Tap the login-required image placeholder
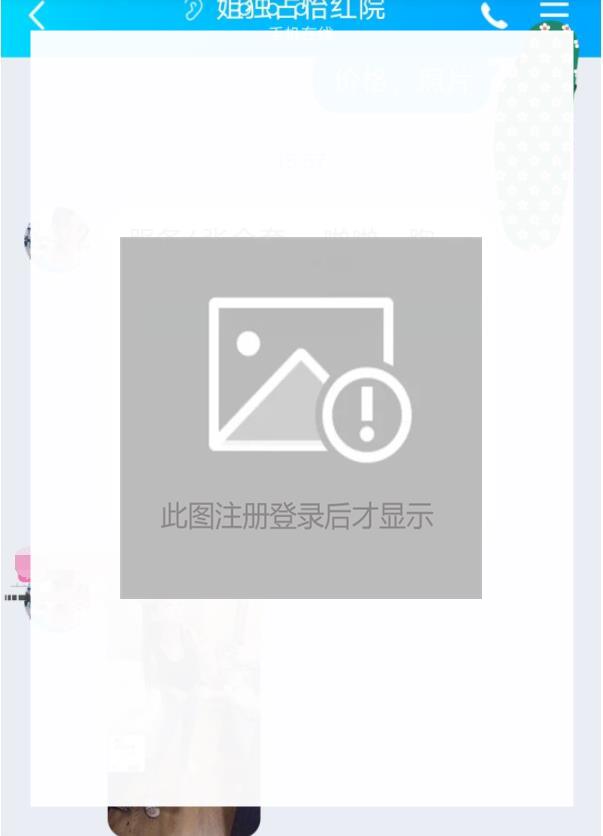This screenshot has height=836, width=603. pos(301,418)
